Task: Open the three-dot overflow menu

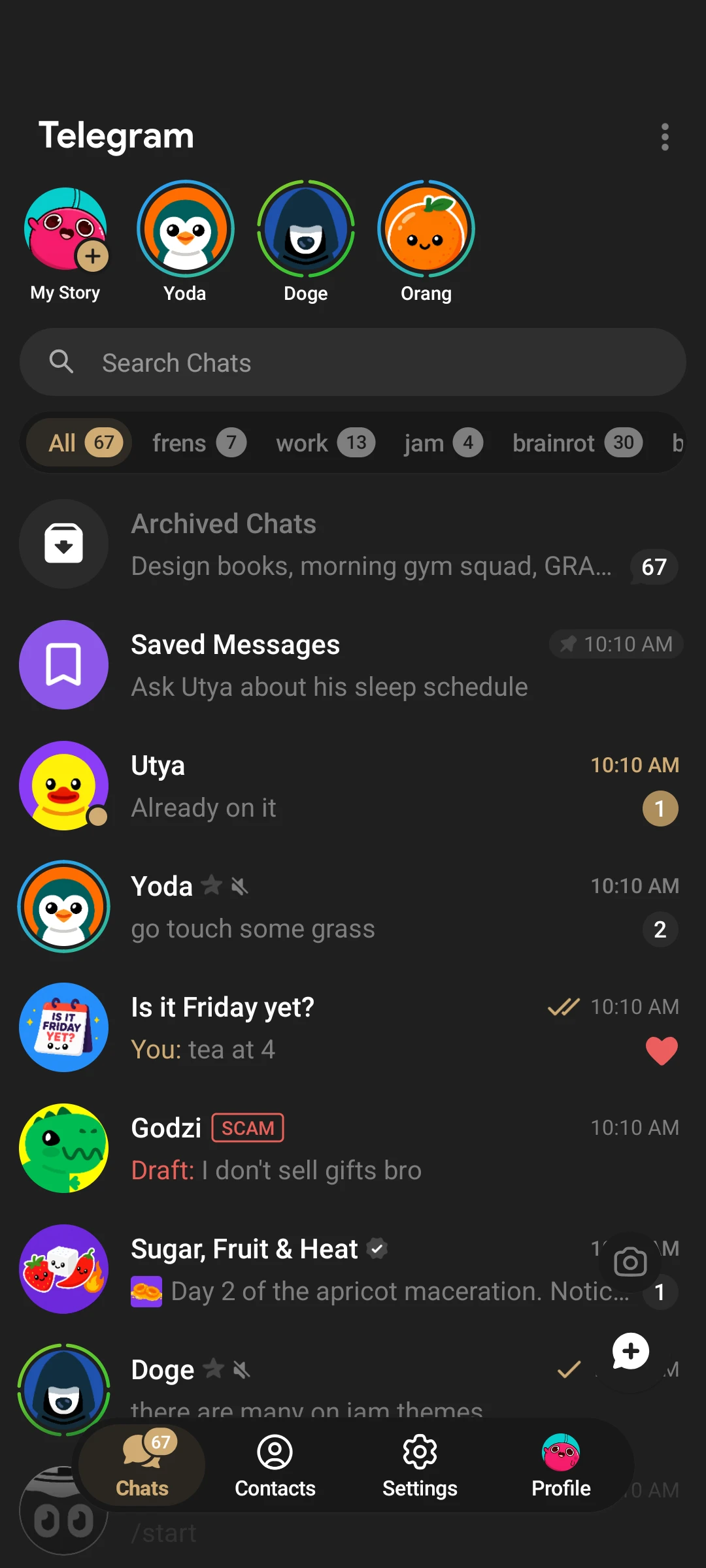Action: (x=665, y=137)
